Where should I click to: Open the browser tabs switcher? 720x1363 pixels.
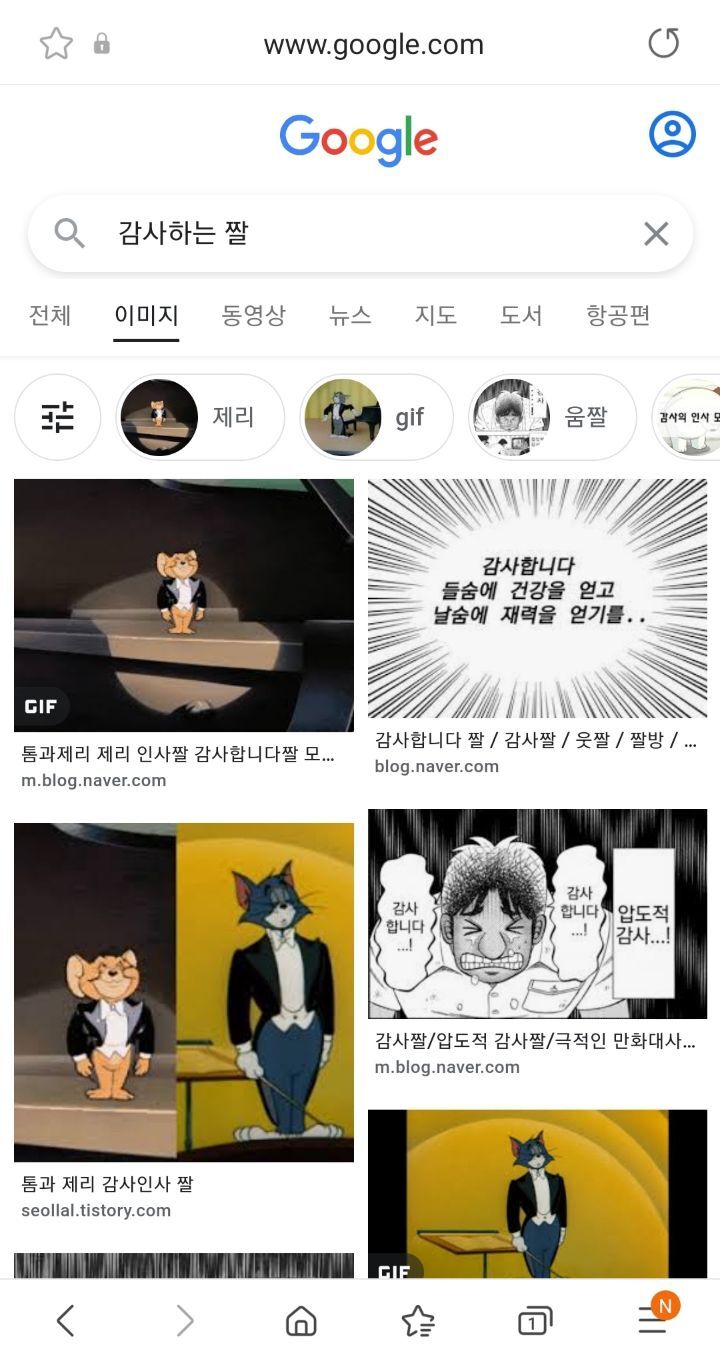coord(534,1321)
